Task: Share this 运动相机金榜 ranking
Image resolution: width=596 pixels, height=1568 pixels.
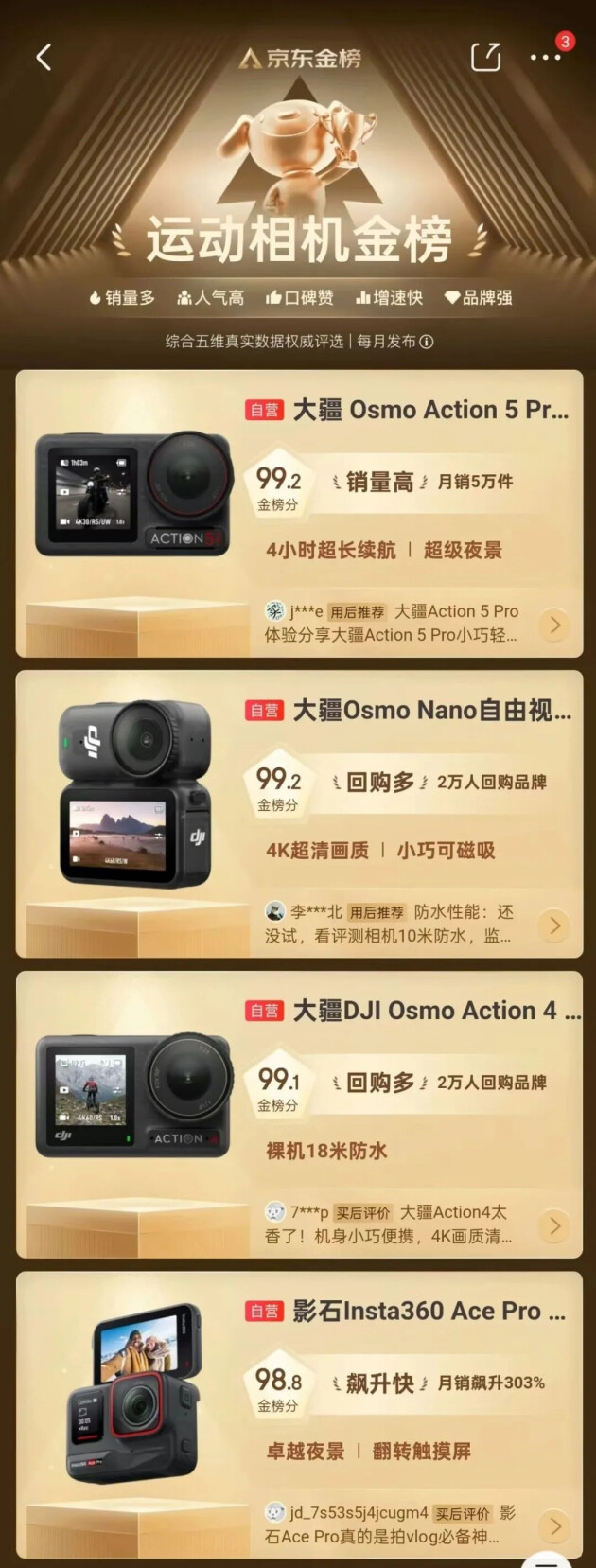Action: tap(485, 57)
